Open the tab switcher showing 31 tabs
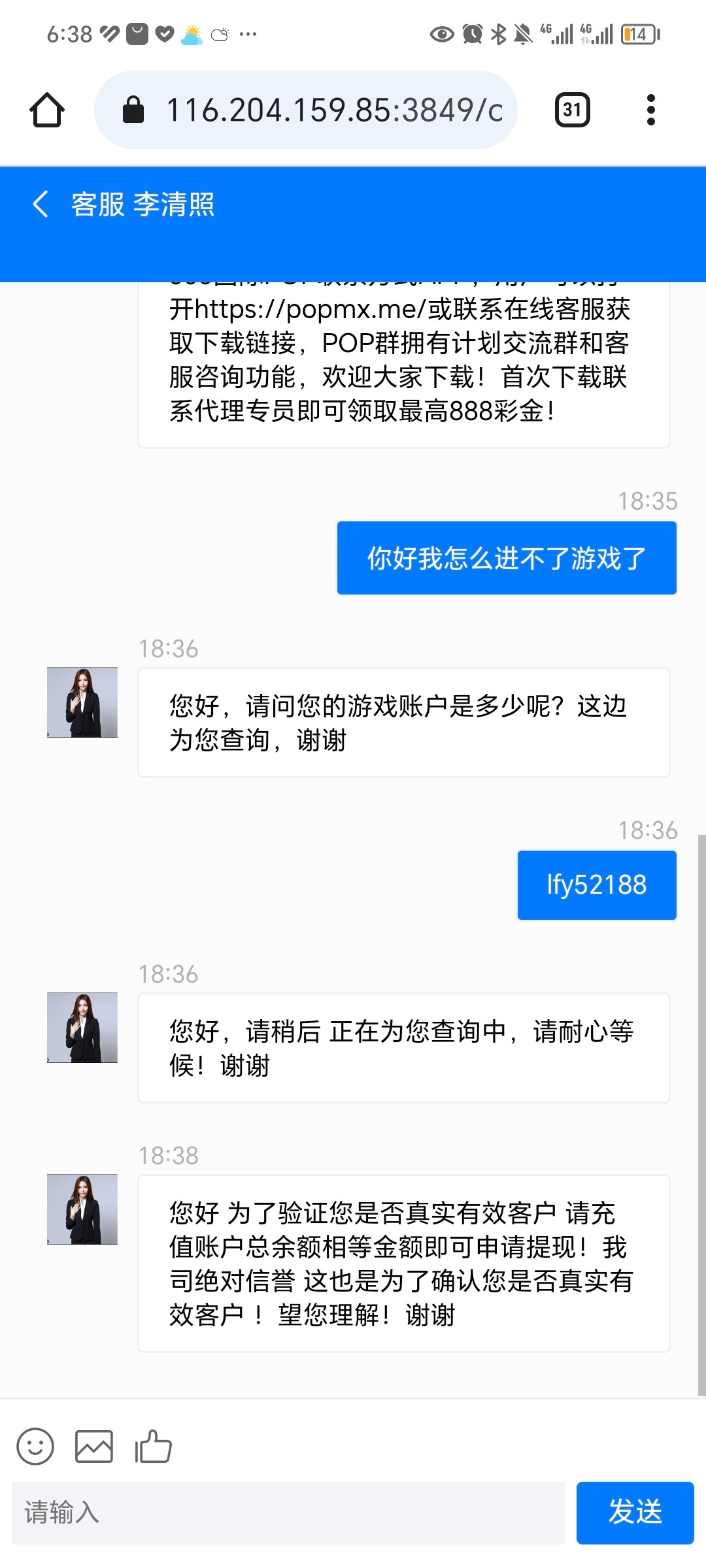The height and width of the screenshot is (1568, 706). (572, 110)
